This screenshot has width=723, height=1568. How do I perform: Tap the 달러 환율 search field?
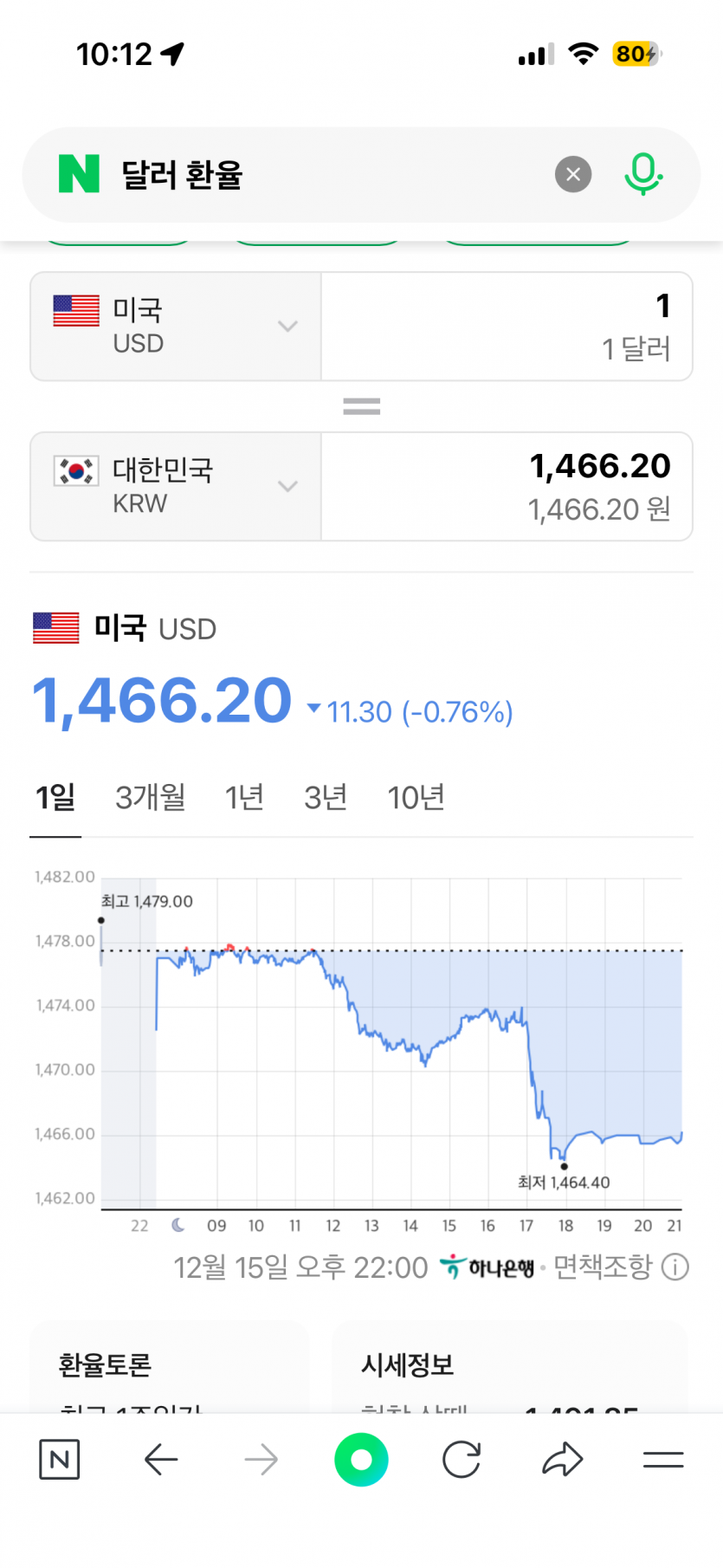(329, 175)
